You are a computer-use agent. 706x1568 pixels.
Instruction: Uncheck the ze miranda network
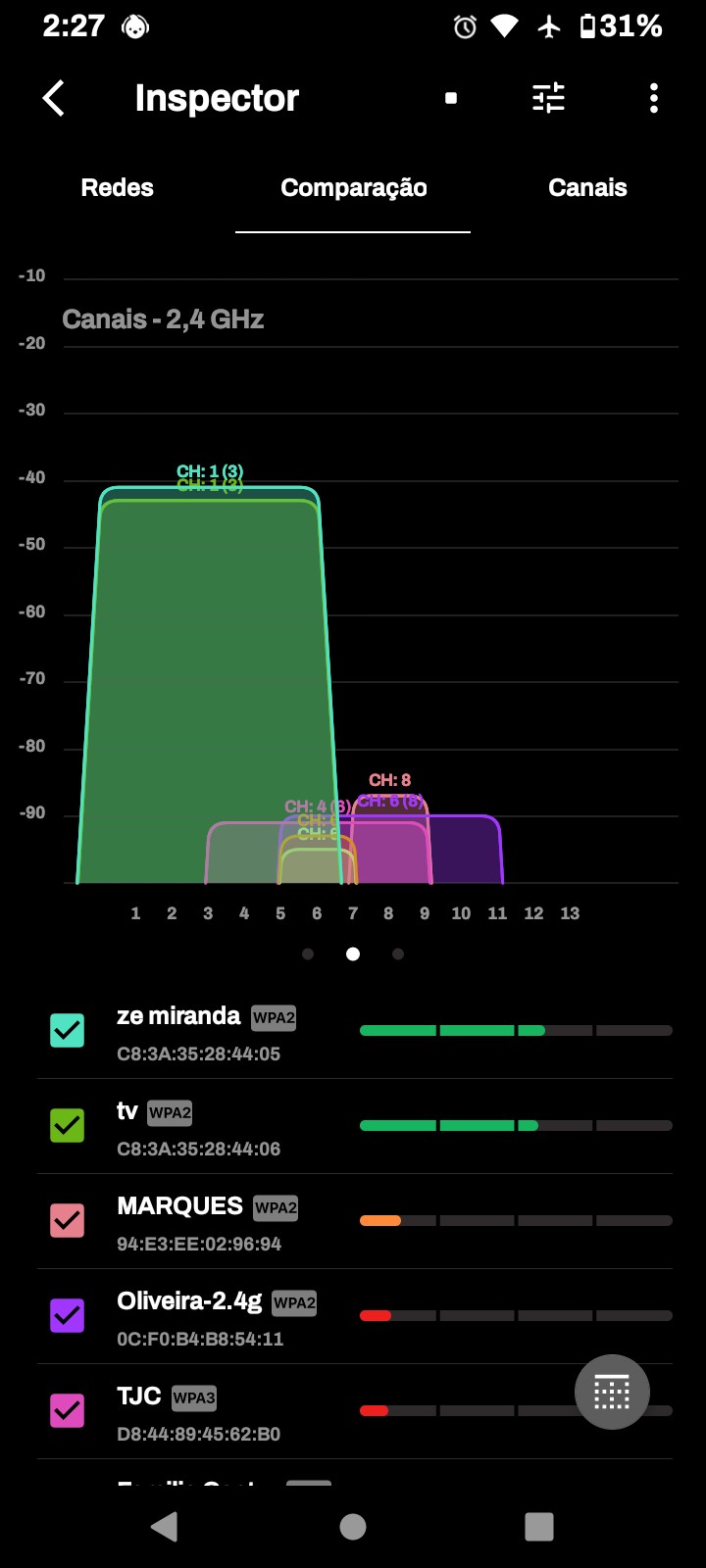[x=68, y=1031]
